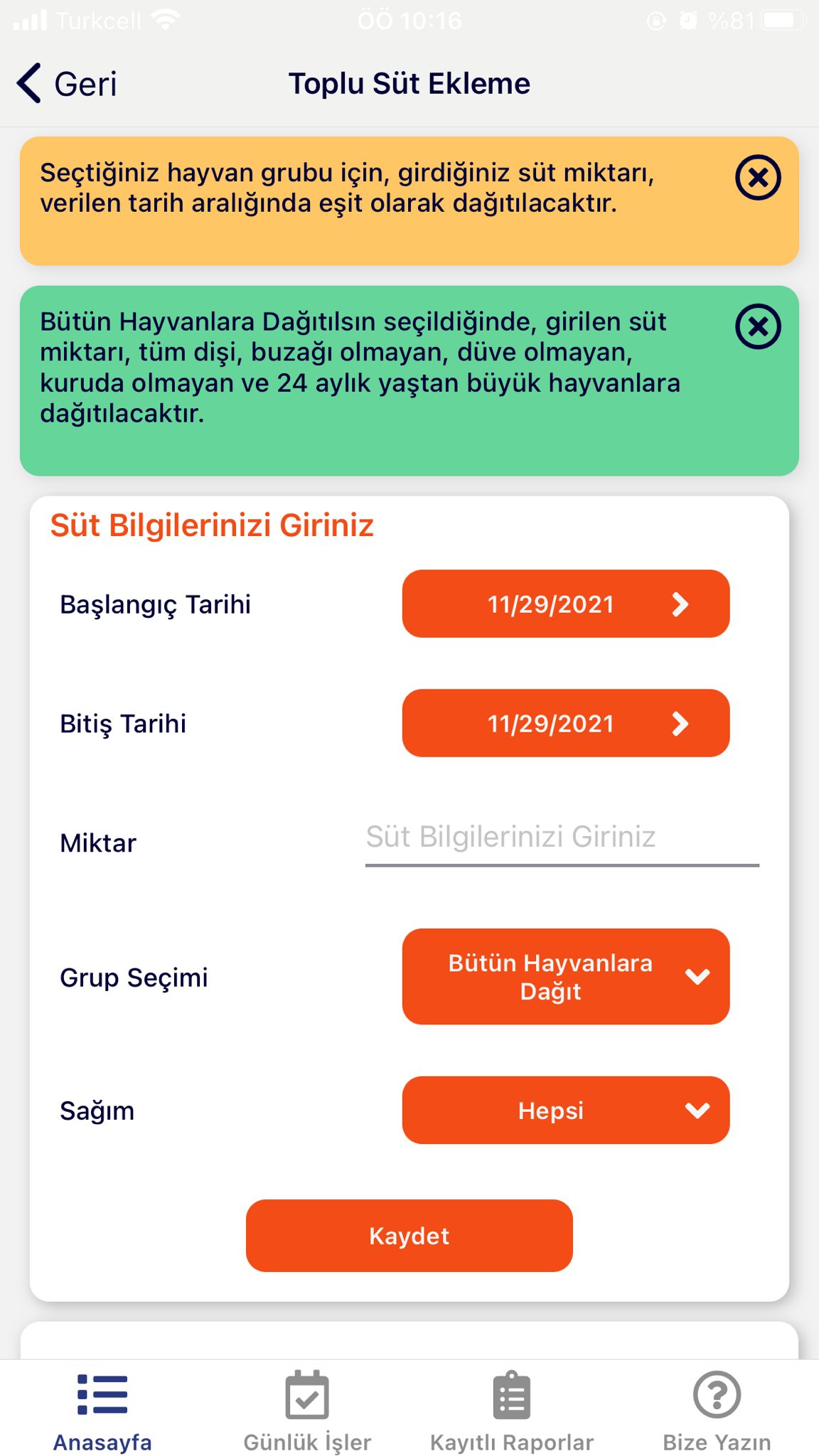Change the Bitiş Tarihi date

[x=566, y=723]
